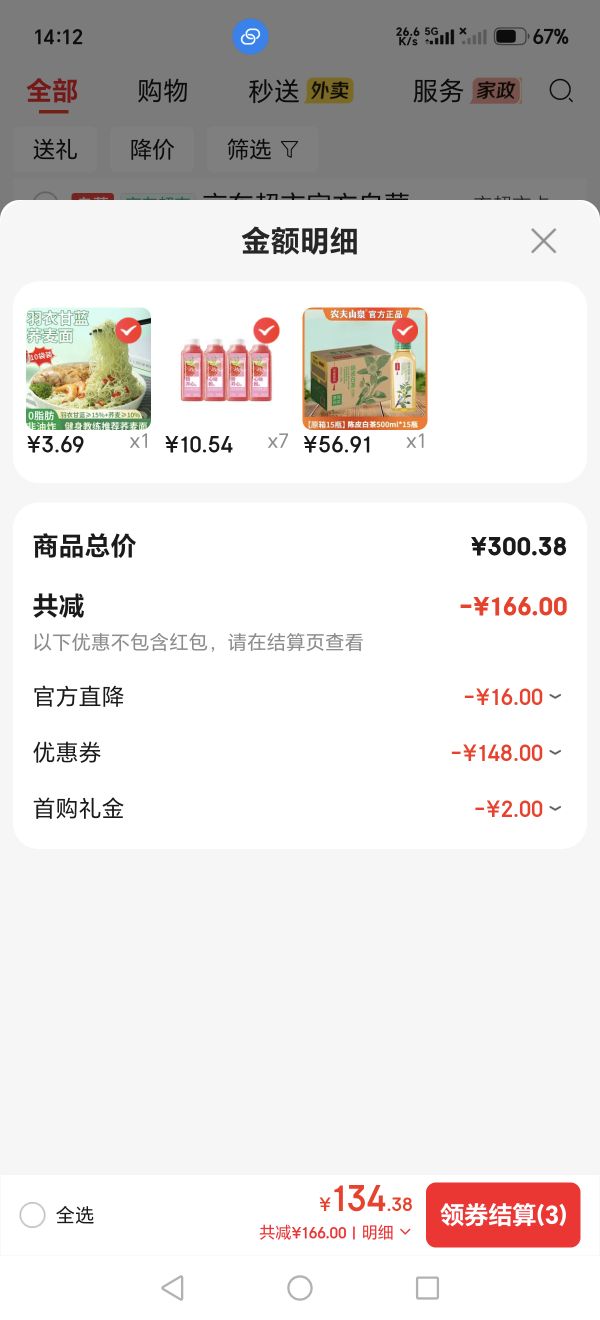
Task: Expand the 官方直降 discount details
Action: [x=512, y=697]
